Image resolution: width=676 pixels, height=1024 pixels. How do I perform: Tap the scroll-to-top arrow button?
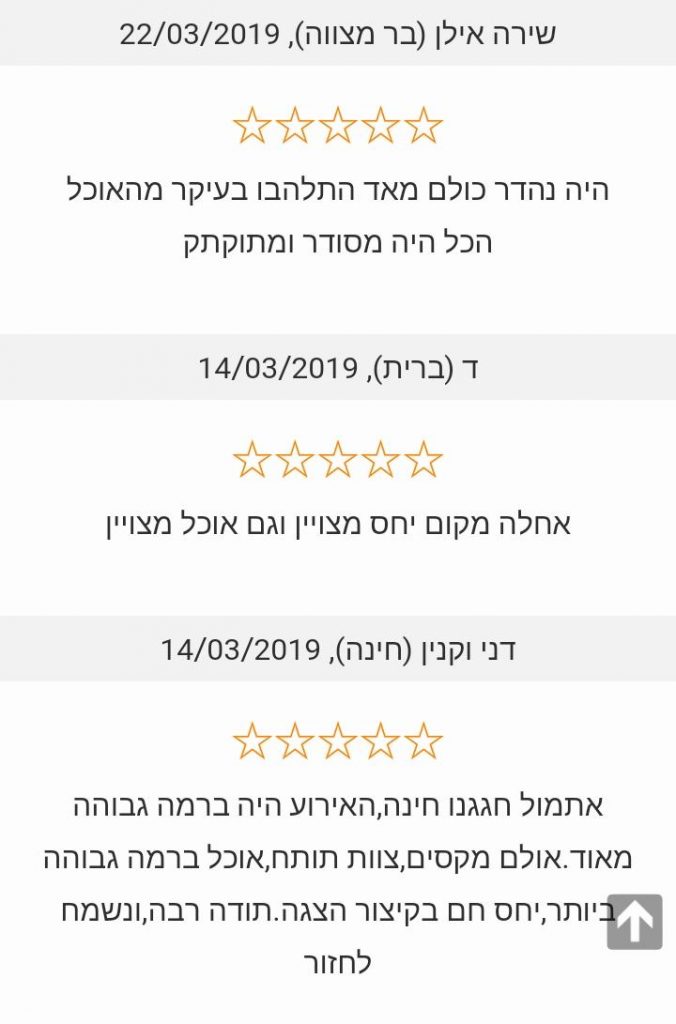click(x=634, y=922)
